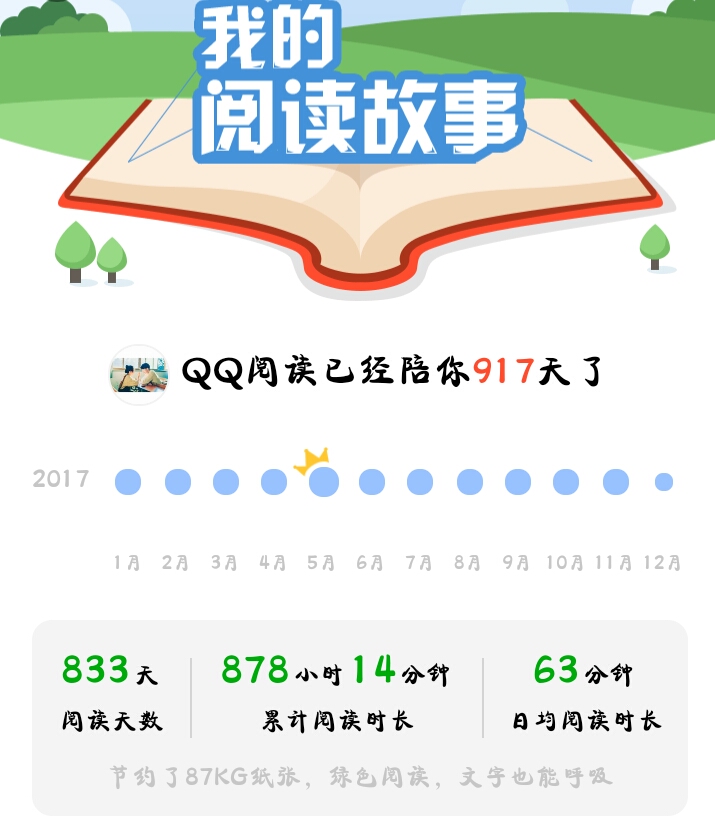Tap the small December dot on the timeline
This screenshot has width=715, height=823.
(664, 482)
